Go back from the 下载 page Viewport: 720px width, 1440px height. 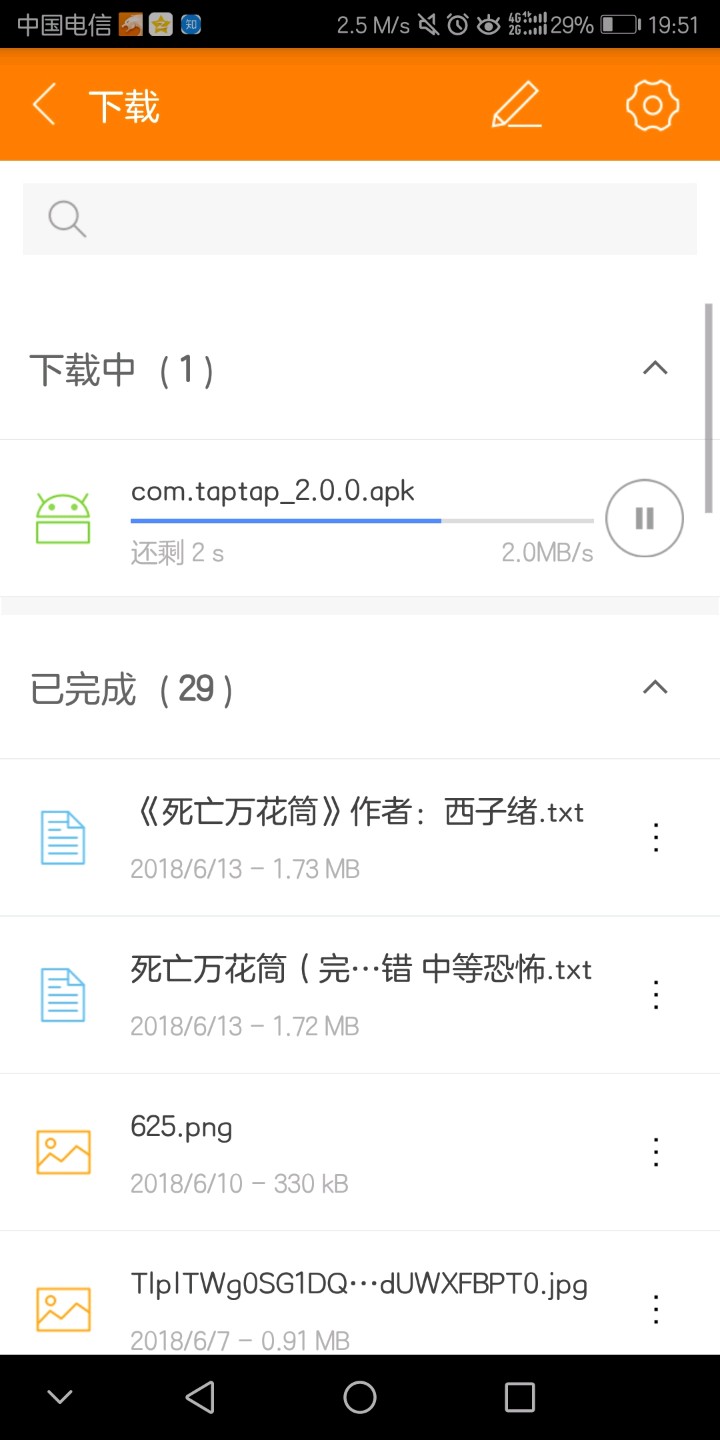(x=44, y=105)
